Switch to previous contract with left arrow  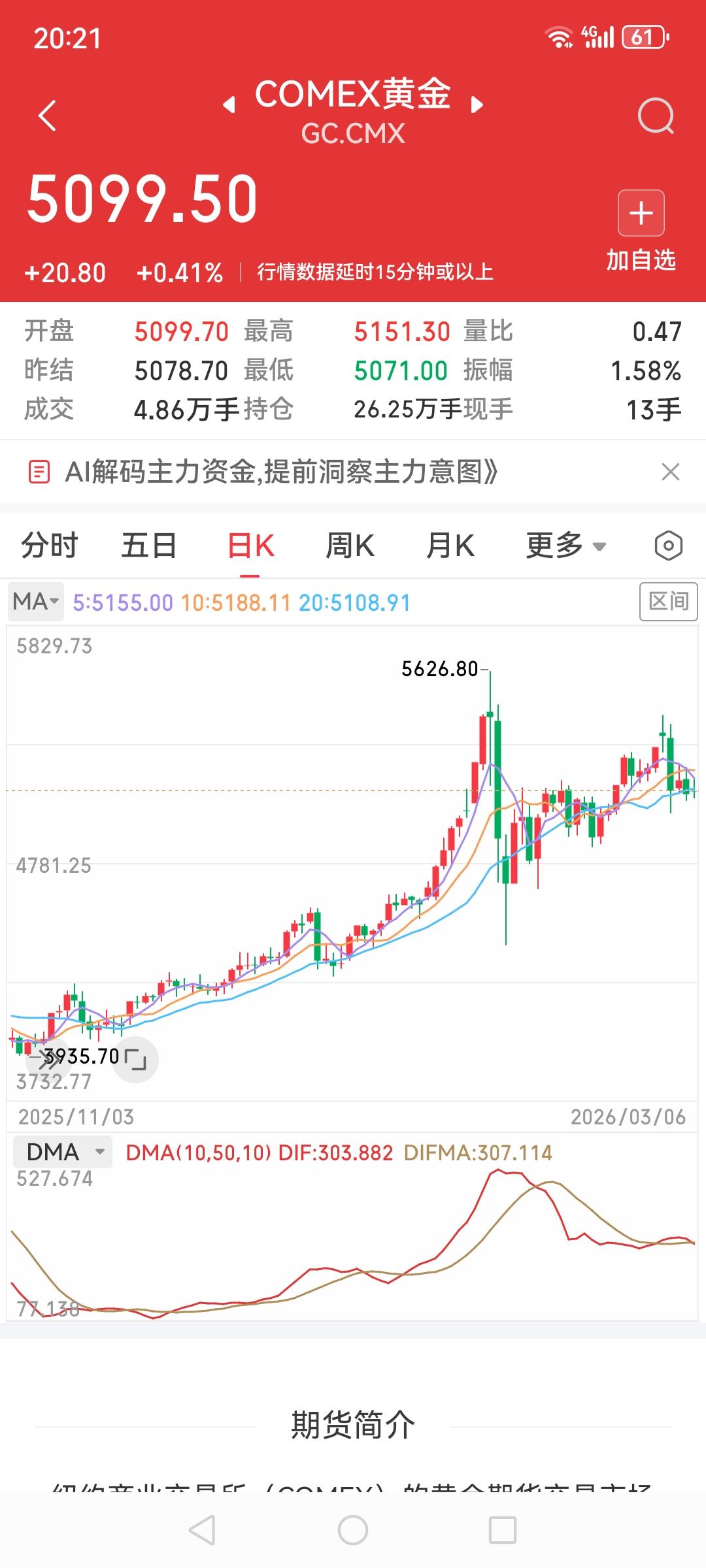point(228,105)
